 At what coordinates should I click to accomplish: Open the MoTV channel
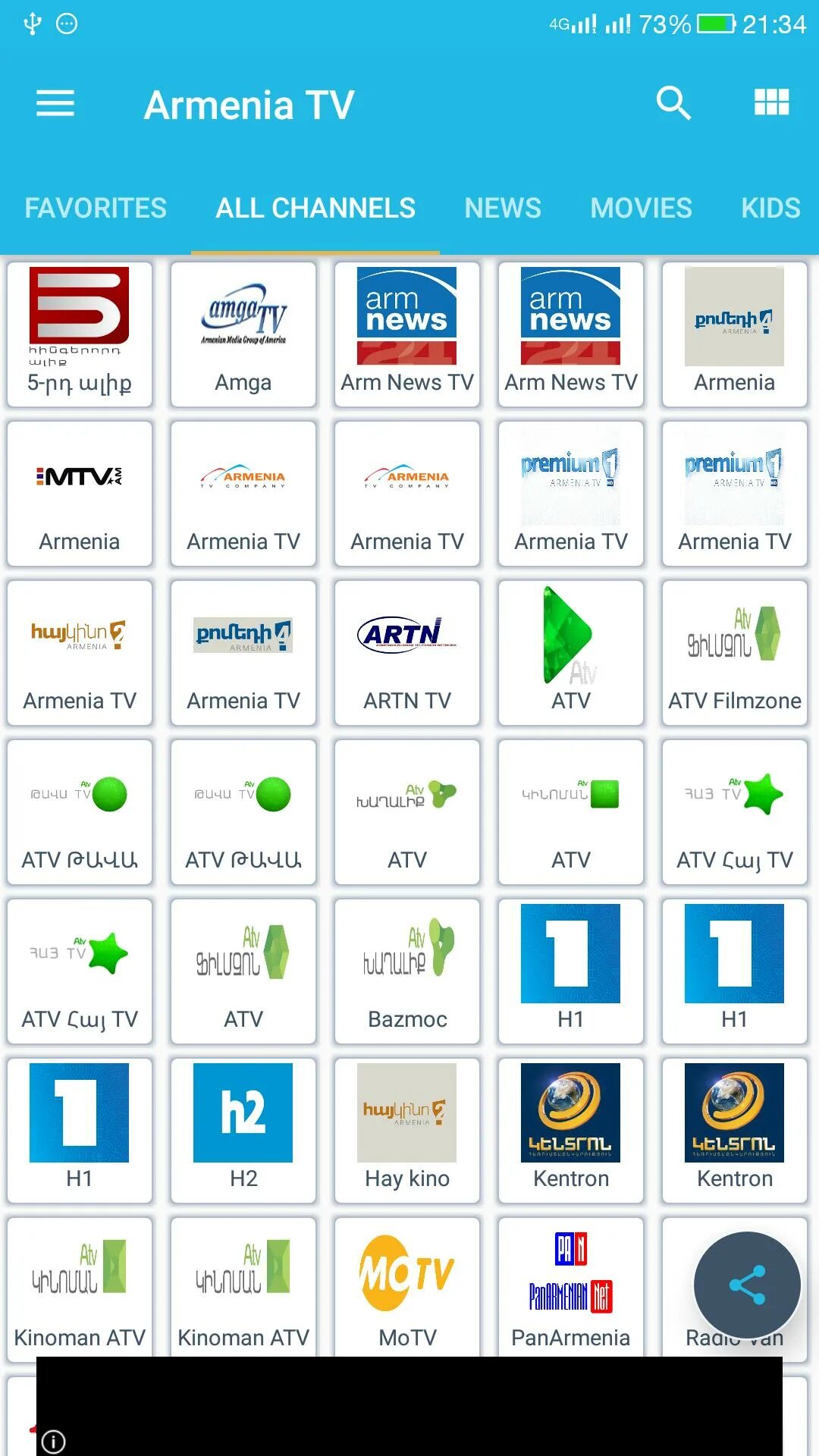point(407,1288)
